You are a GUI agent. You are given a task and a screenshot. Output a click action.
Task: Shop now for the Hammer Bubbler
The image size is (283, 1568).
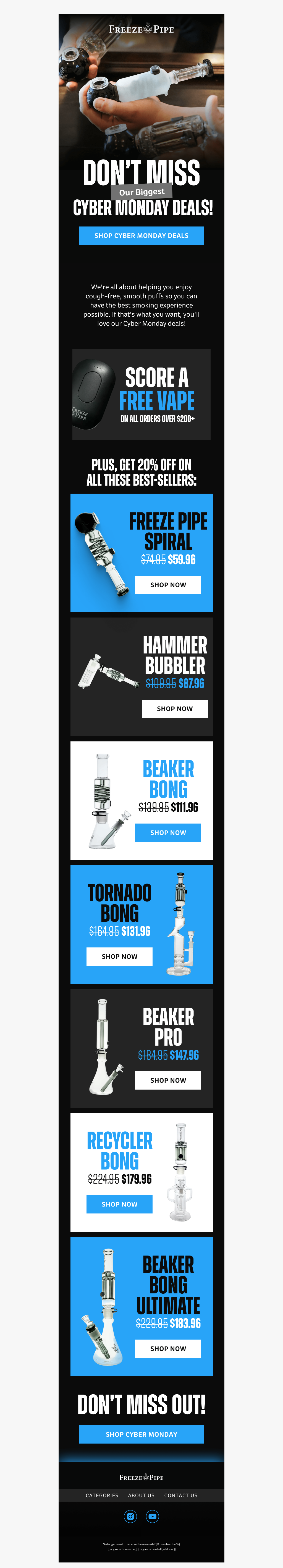tap(175, 709)
